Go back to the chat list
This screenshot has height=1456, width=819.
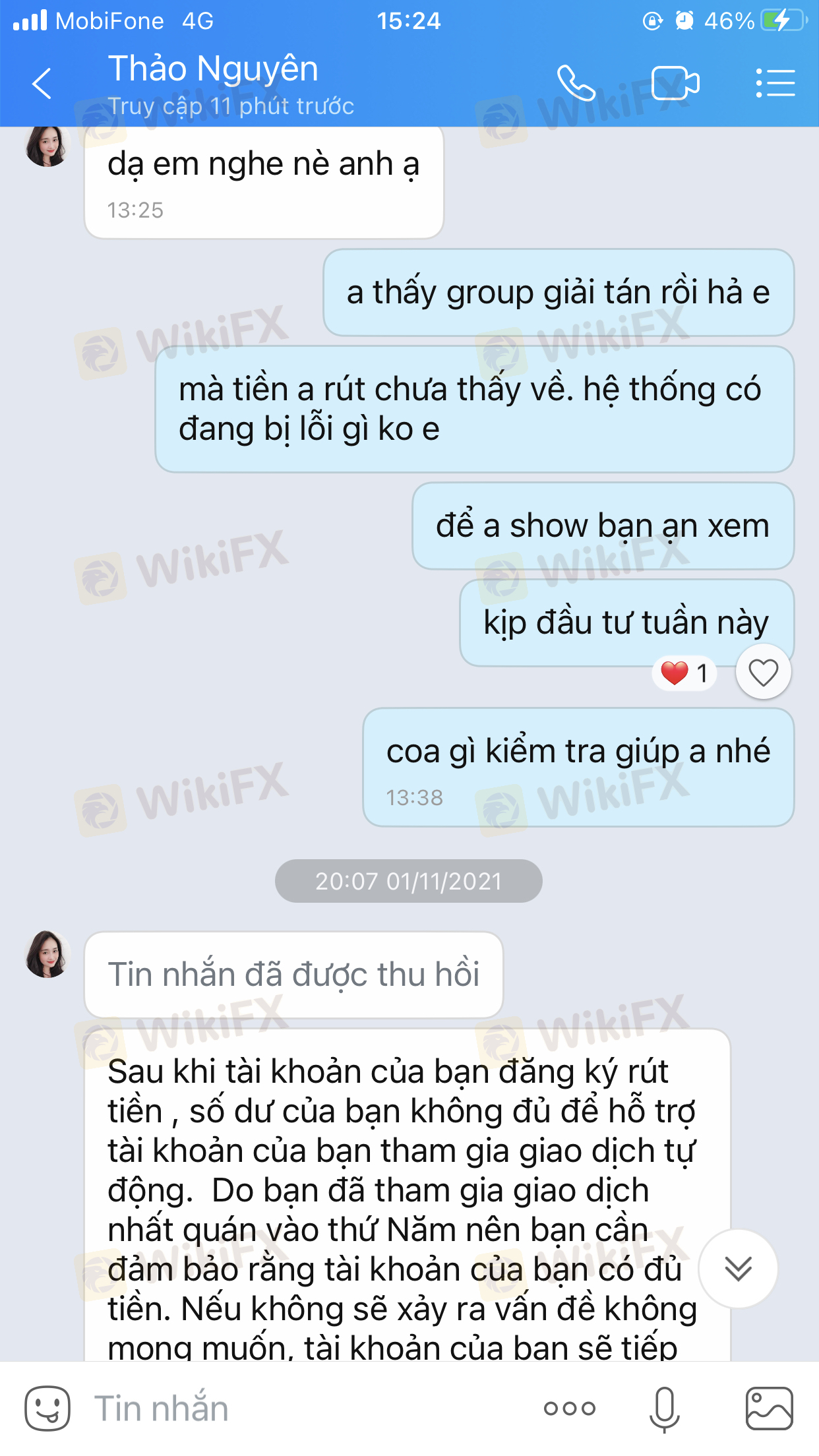(42, 84)
